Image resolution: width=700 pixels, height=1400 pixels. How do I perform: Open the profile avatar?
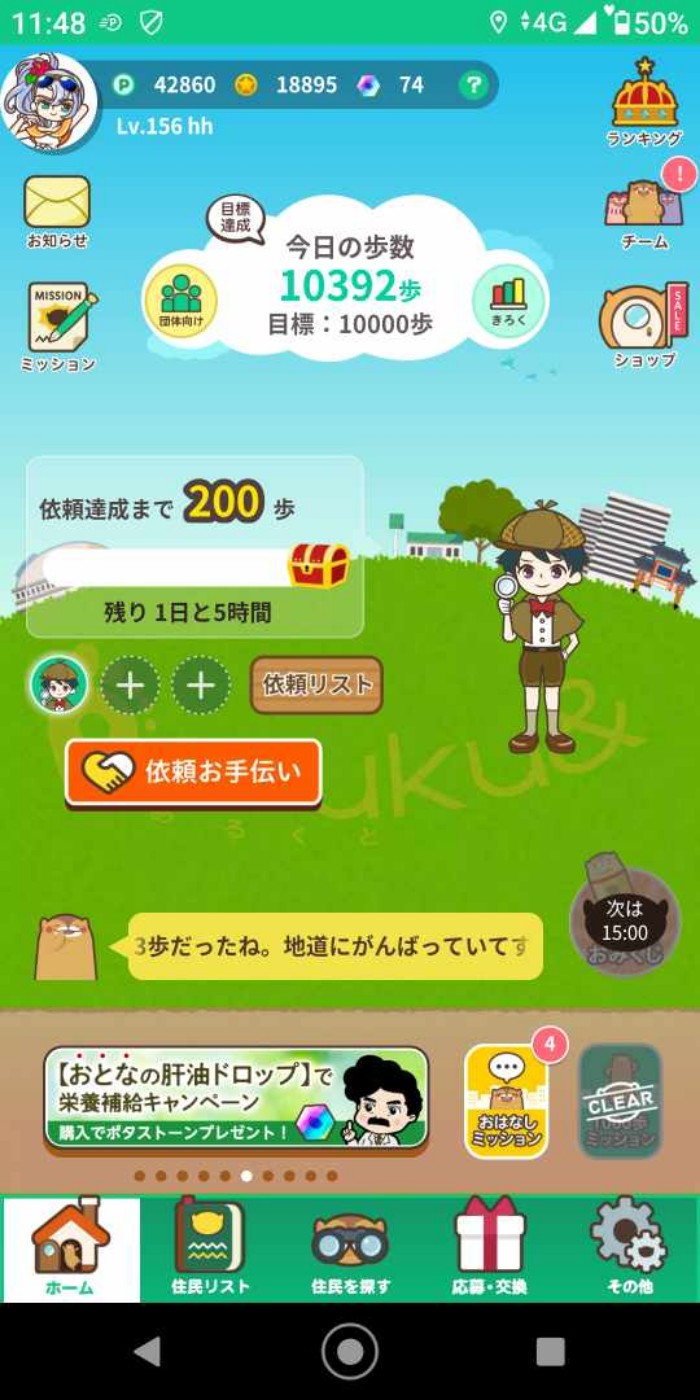point(49,102)
